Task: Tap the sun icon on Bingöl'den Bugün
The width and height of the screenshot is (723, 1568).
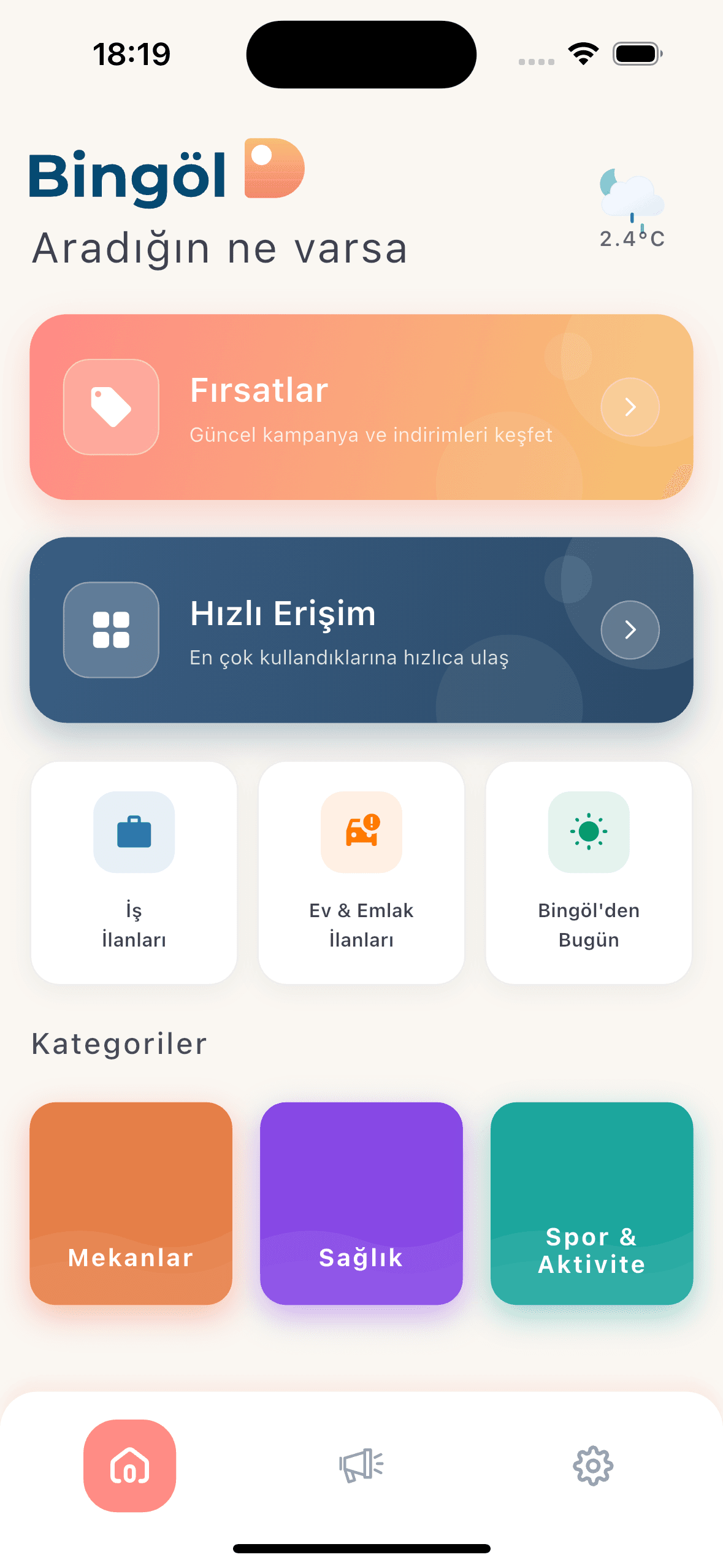Action: point(588,831)
